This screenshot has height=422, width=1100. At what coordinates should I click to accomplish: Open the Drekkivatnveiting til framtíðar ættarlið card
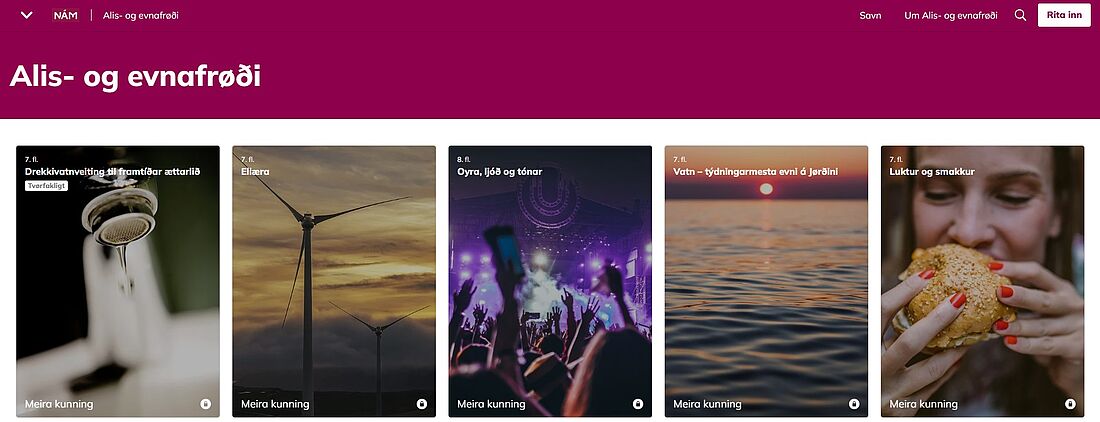(x=117, y=281)
